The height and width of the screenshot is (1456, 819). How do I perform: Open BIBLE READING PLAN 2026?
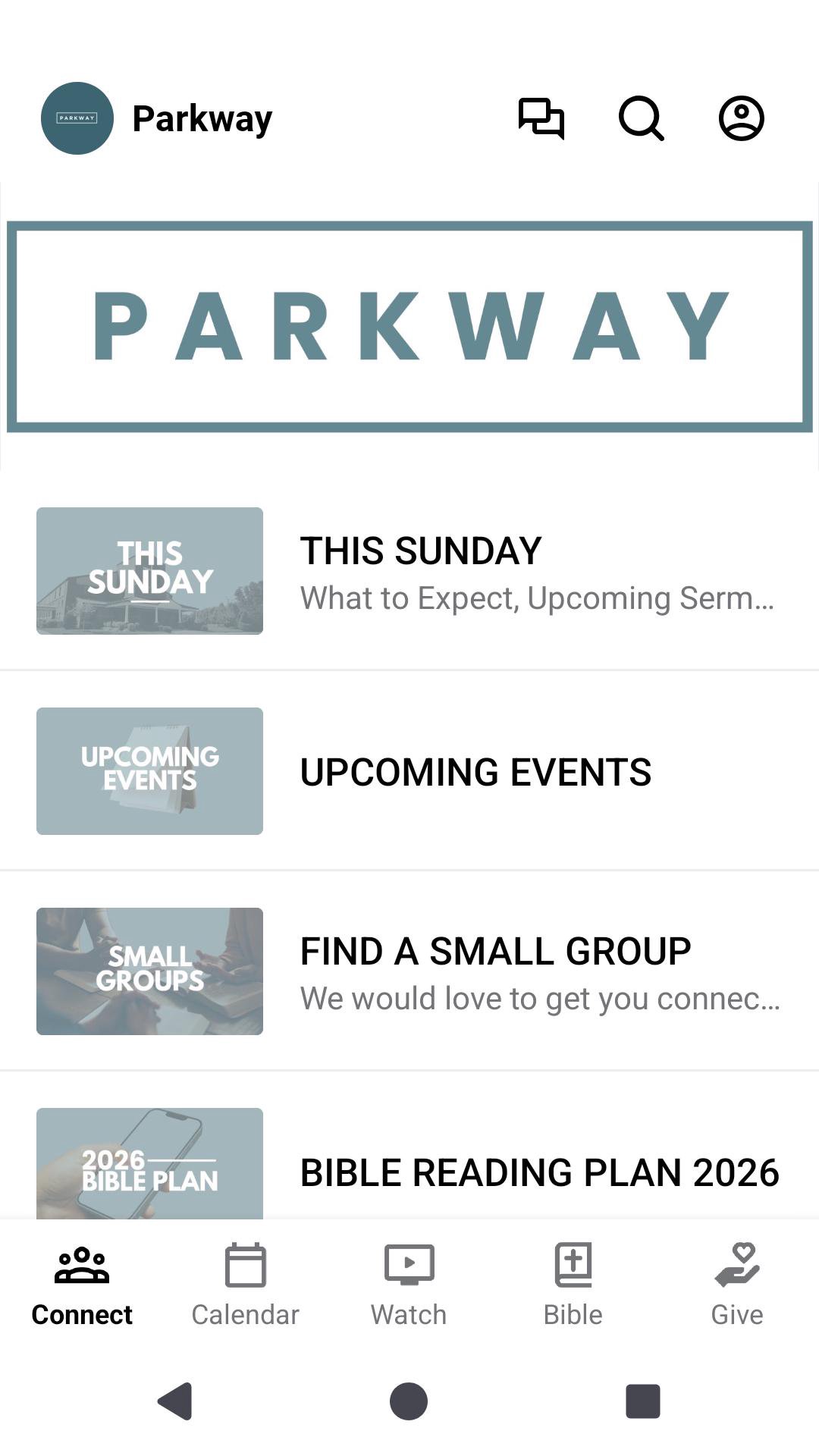(409, 1168)
